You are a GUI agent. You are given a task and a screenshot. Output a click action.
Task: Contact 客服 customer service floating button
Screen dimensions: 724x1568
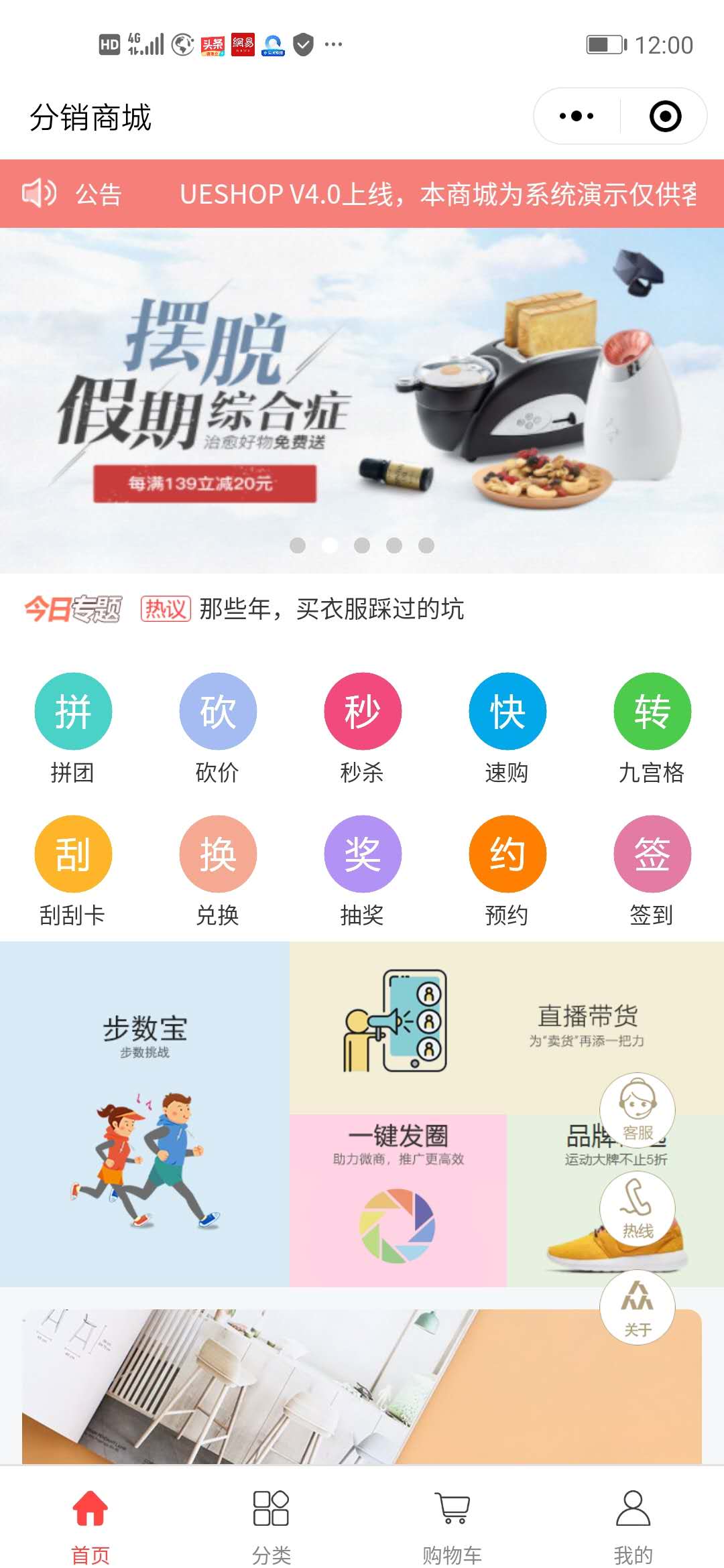point(637,1110)
